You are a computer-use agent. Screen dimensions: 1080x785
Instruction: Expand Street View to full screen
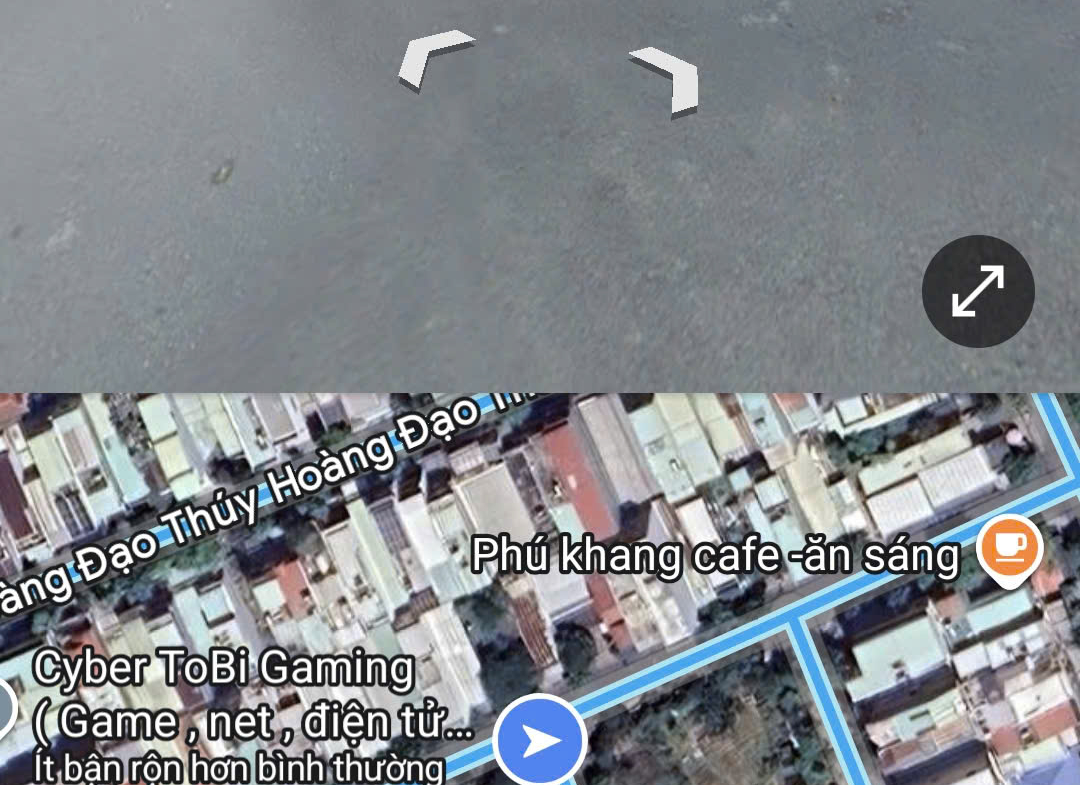(977, 291)
